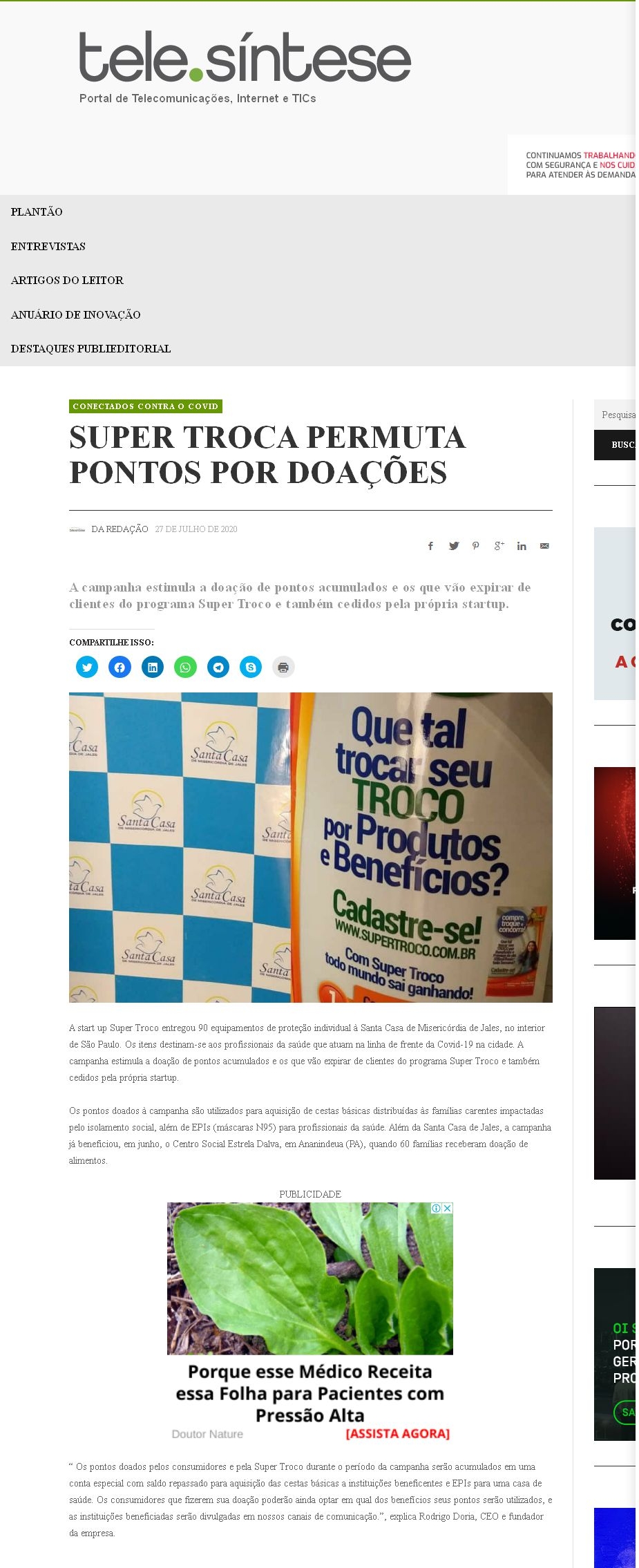Email the article with envelope icon
This screenshot has width=639, height=1568.
[544, 546]
